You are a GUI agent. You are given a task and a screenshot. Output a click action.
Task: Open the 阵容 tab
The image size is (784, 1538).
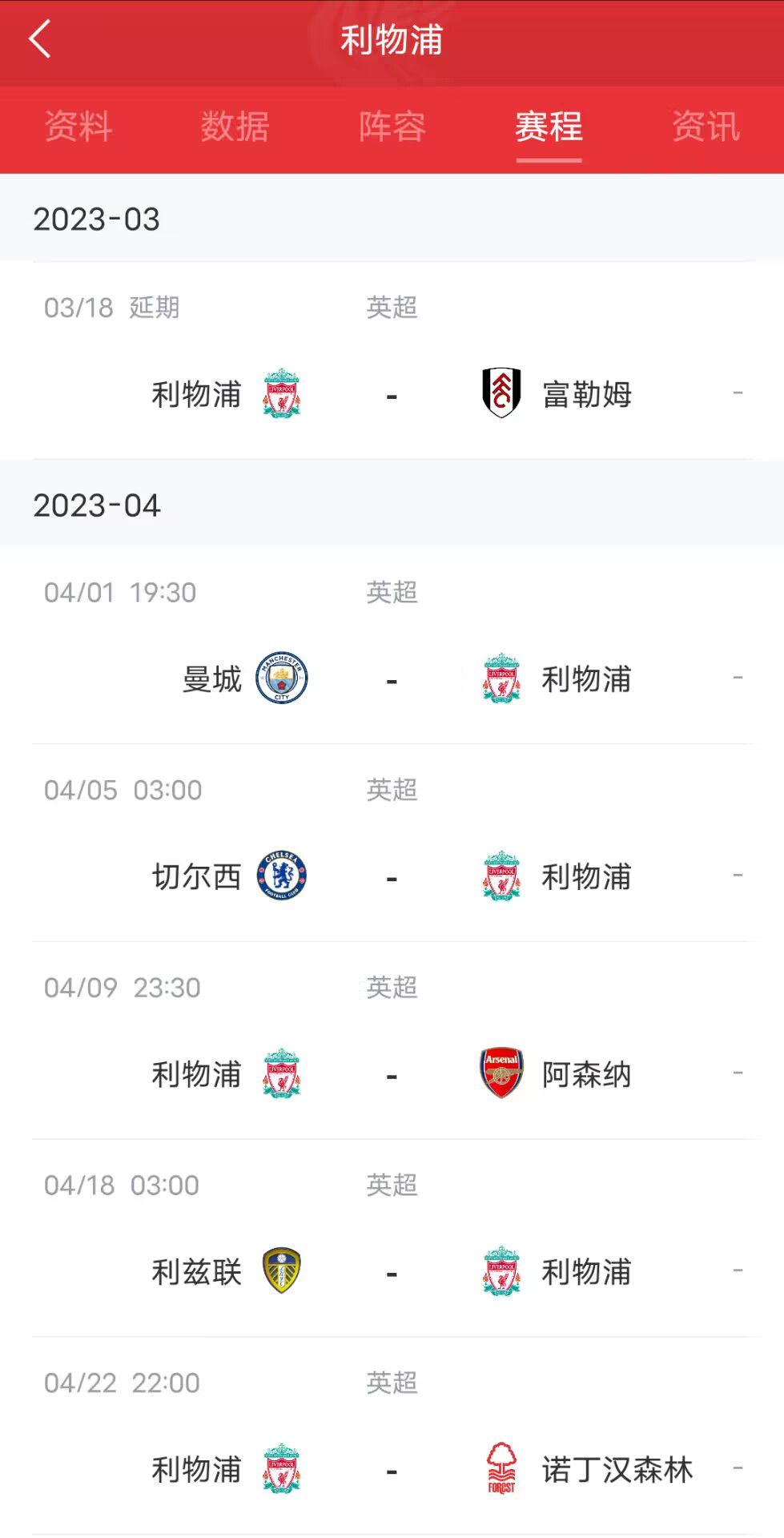pos(392,127)
